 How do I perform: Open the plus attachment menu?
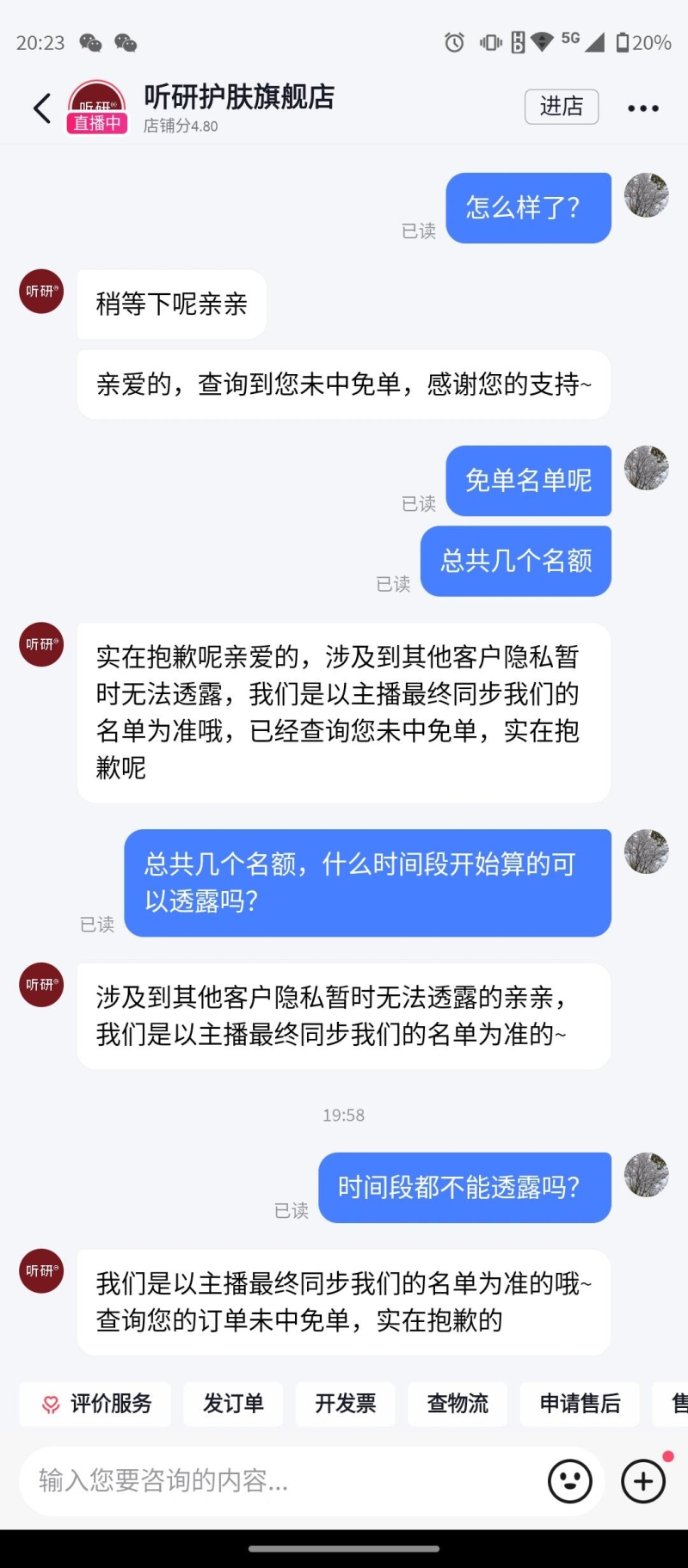643,1481
